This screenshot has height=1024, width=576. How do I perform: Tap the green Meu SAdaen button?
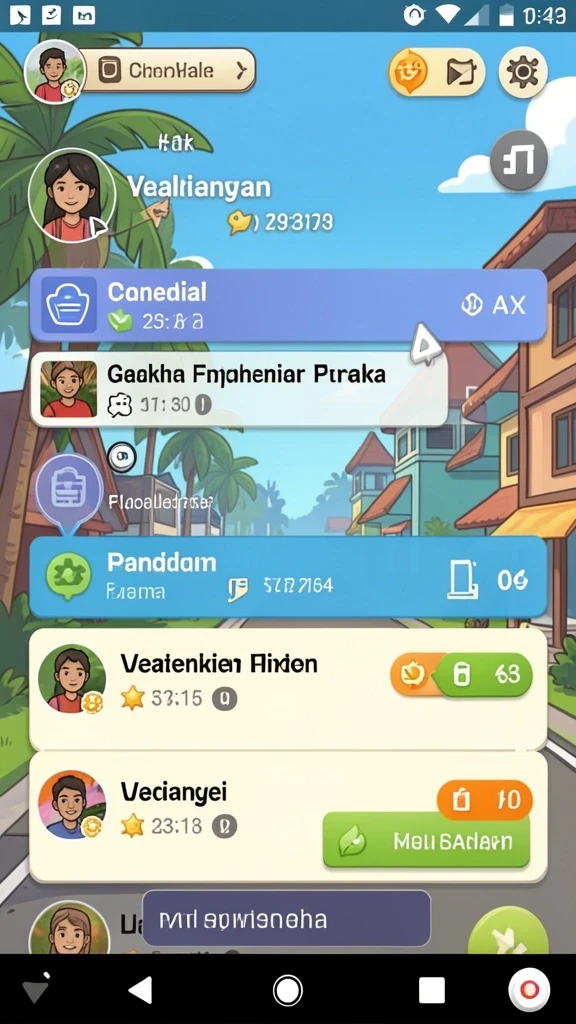pyautogui.click(x=426, y=840)
